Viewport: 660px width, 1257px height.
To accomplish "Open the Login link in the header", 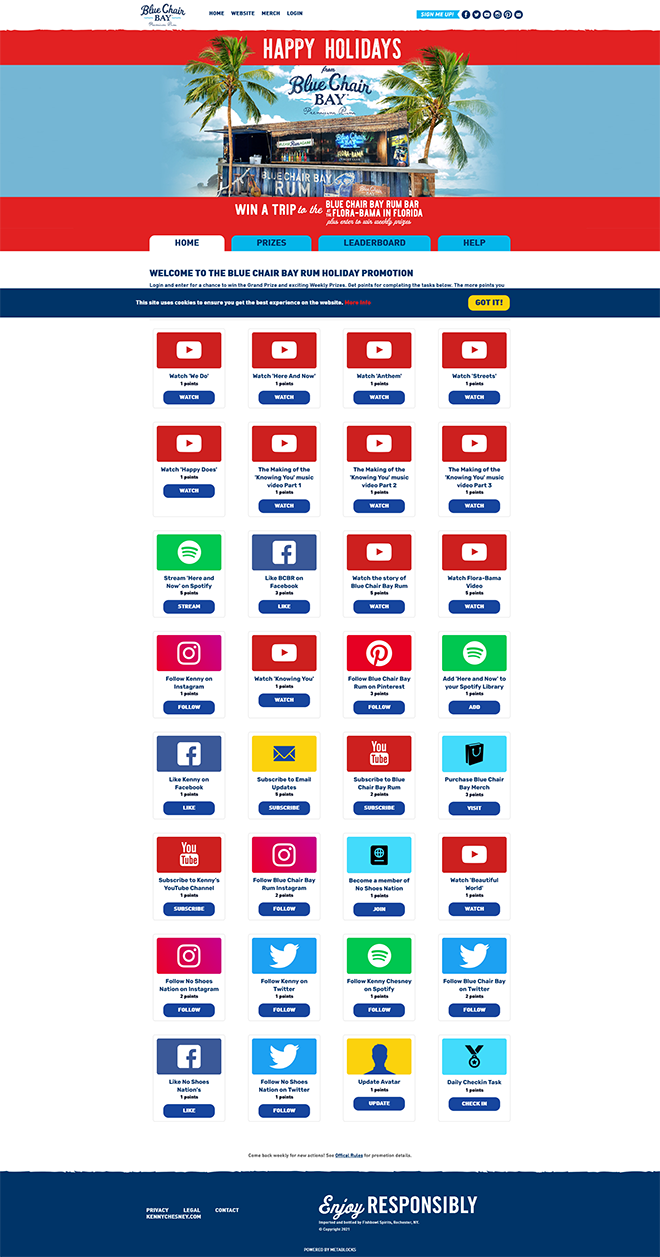I will pyautogui.click(x=294, y=14).
